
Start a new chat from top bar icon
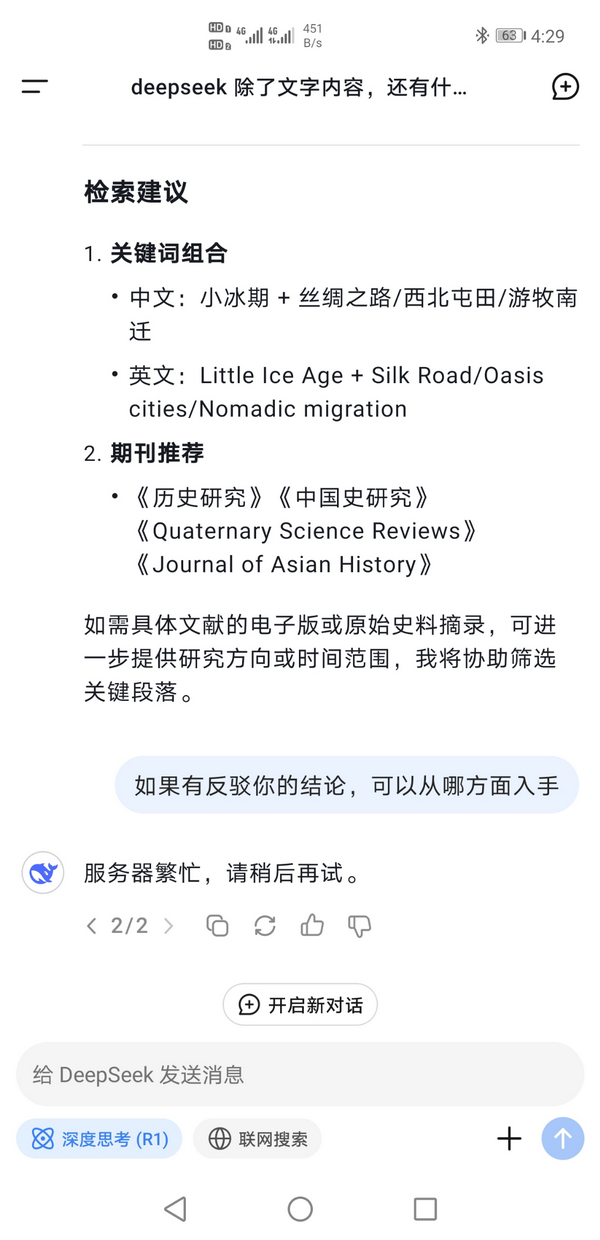coord(565,87)
